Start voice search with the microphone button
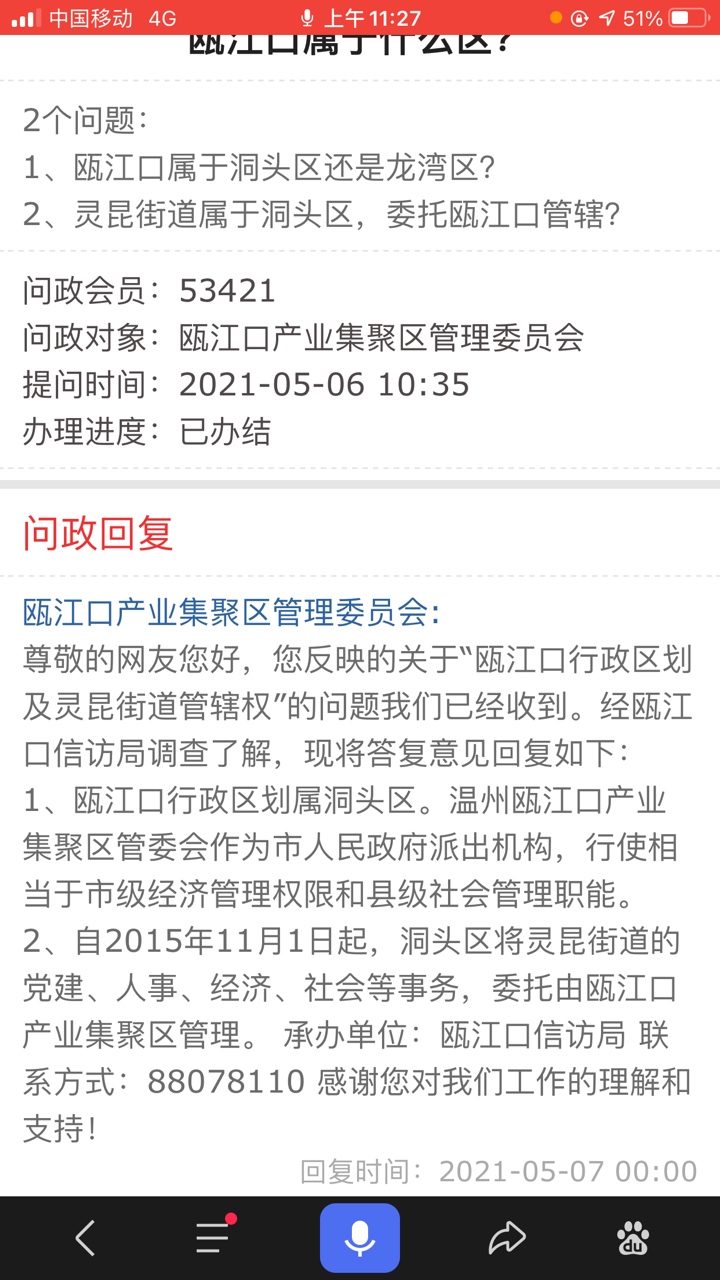The image size is (720, 1280). 360,1238
